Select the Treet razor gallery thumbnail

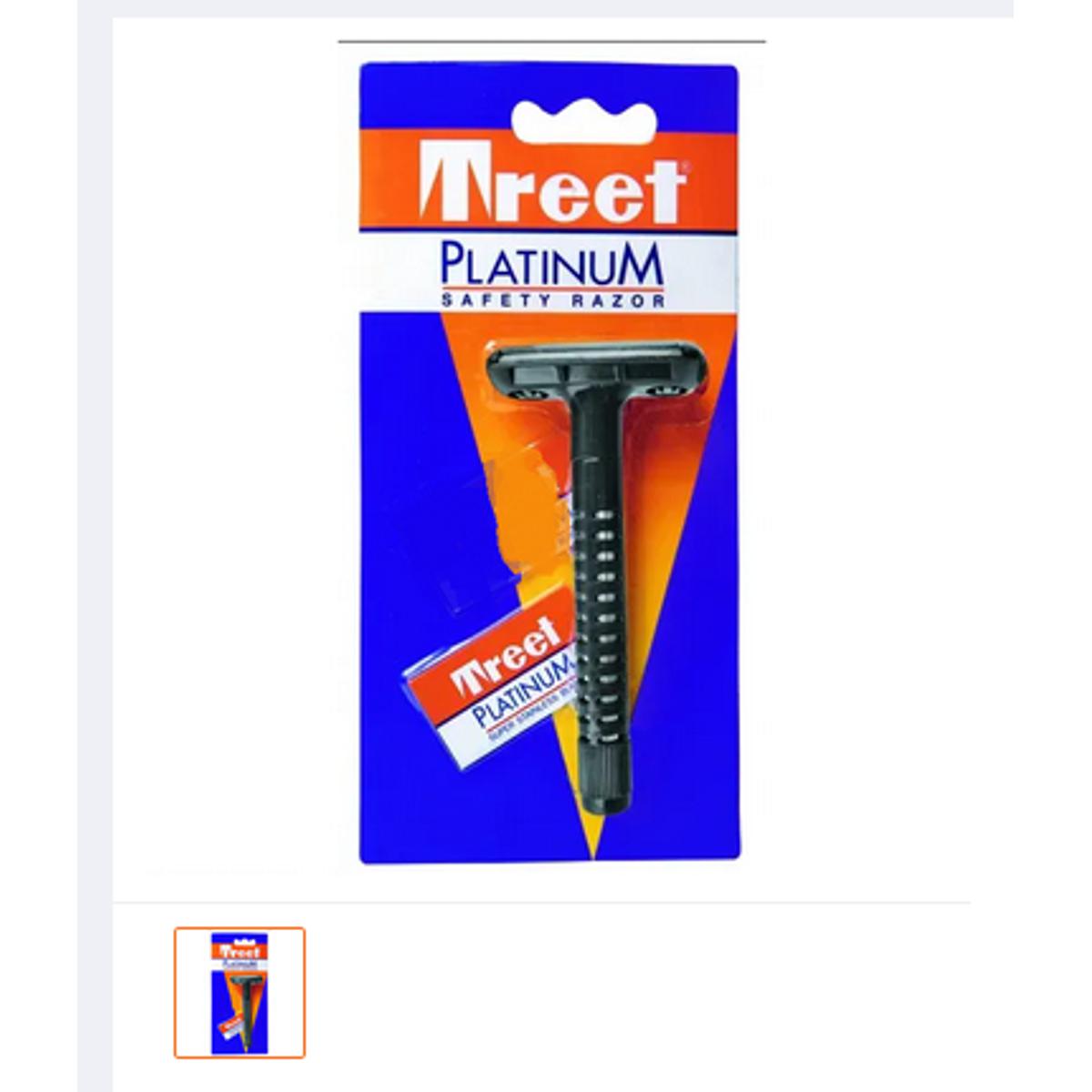point(239,993)
